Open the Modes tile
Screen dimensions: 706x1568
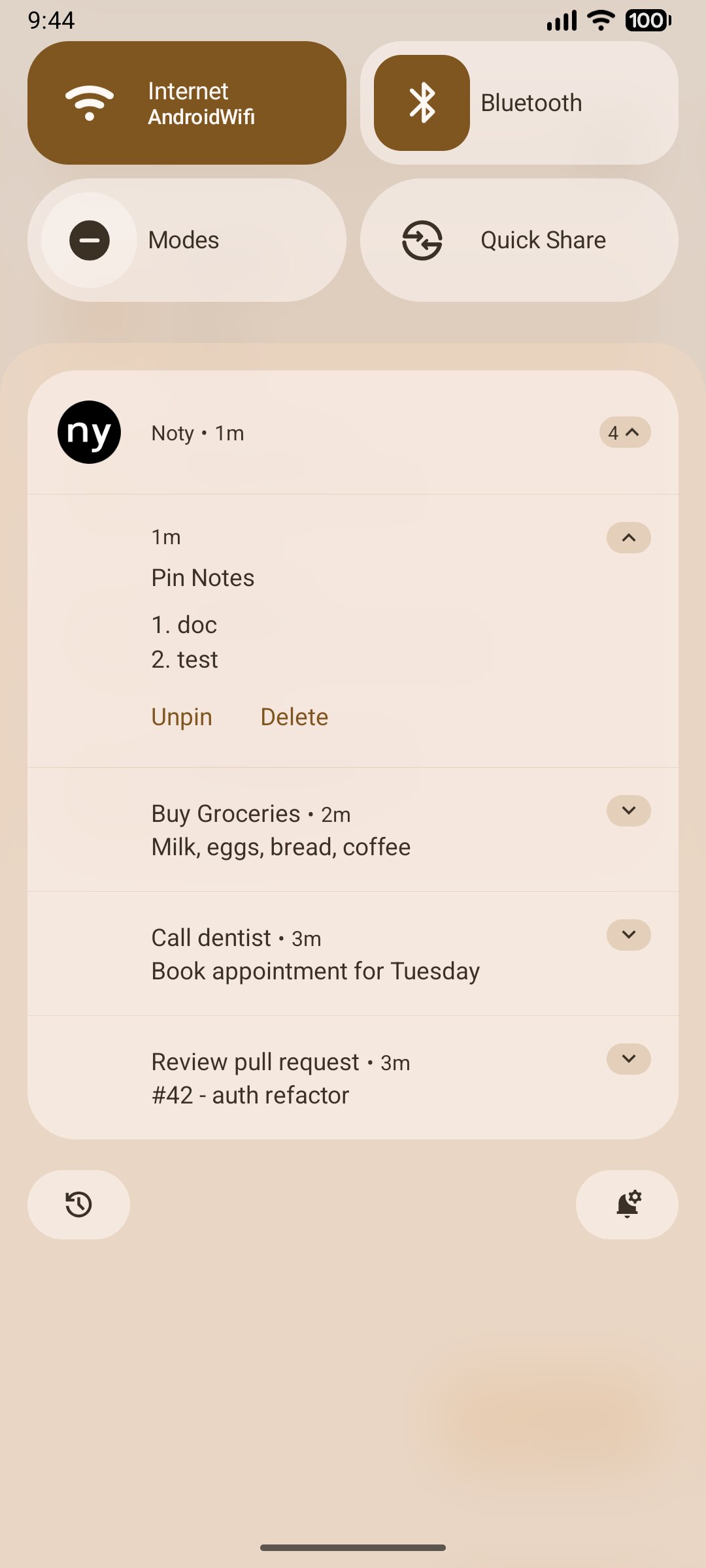[x=187, y=240]
